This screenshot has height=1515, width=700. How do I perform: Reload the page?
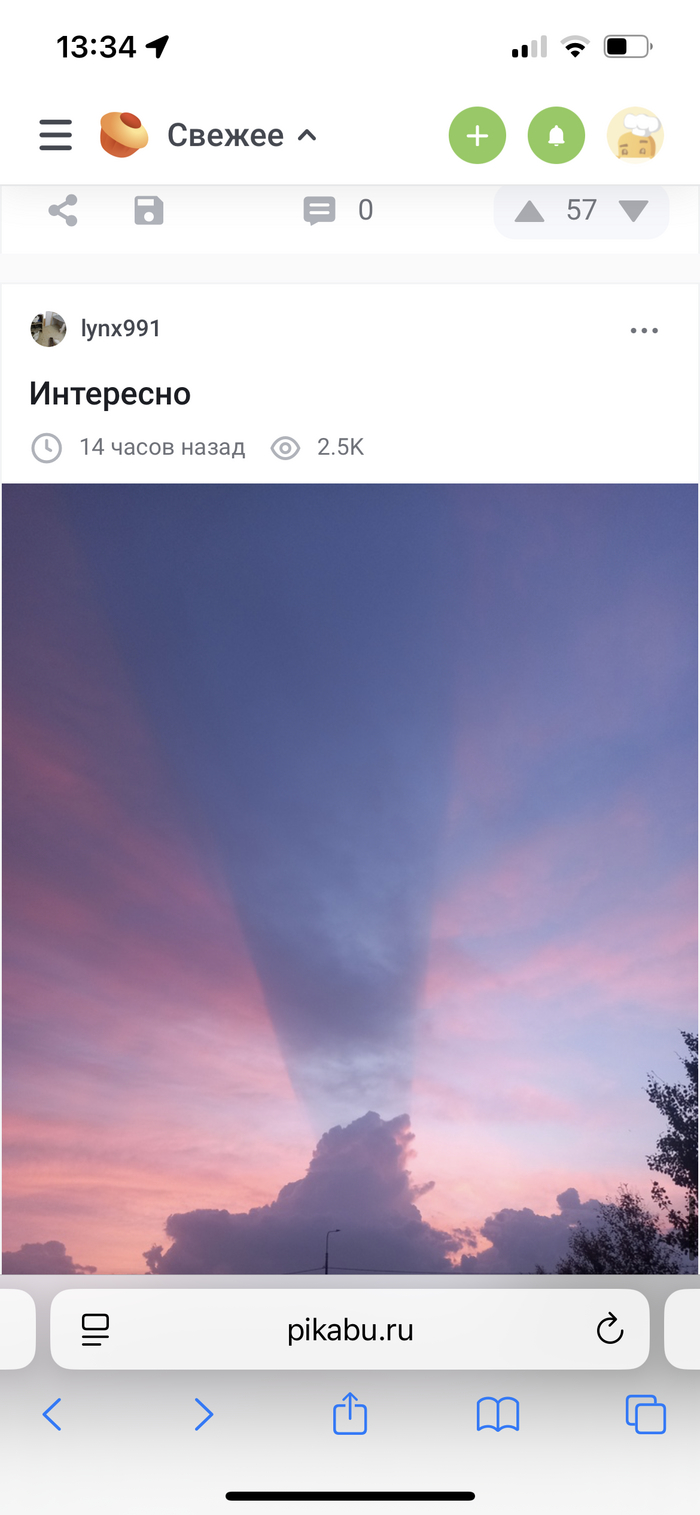[x=609, y=1329]
